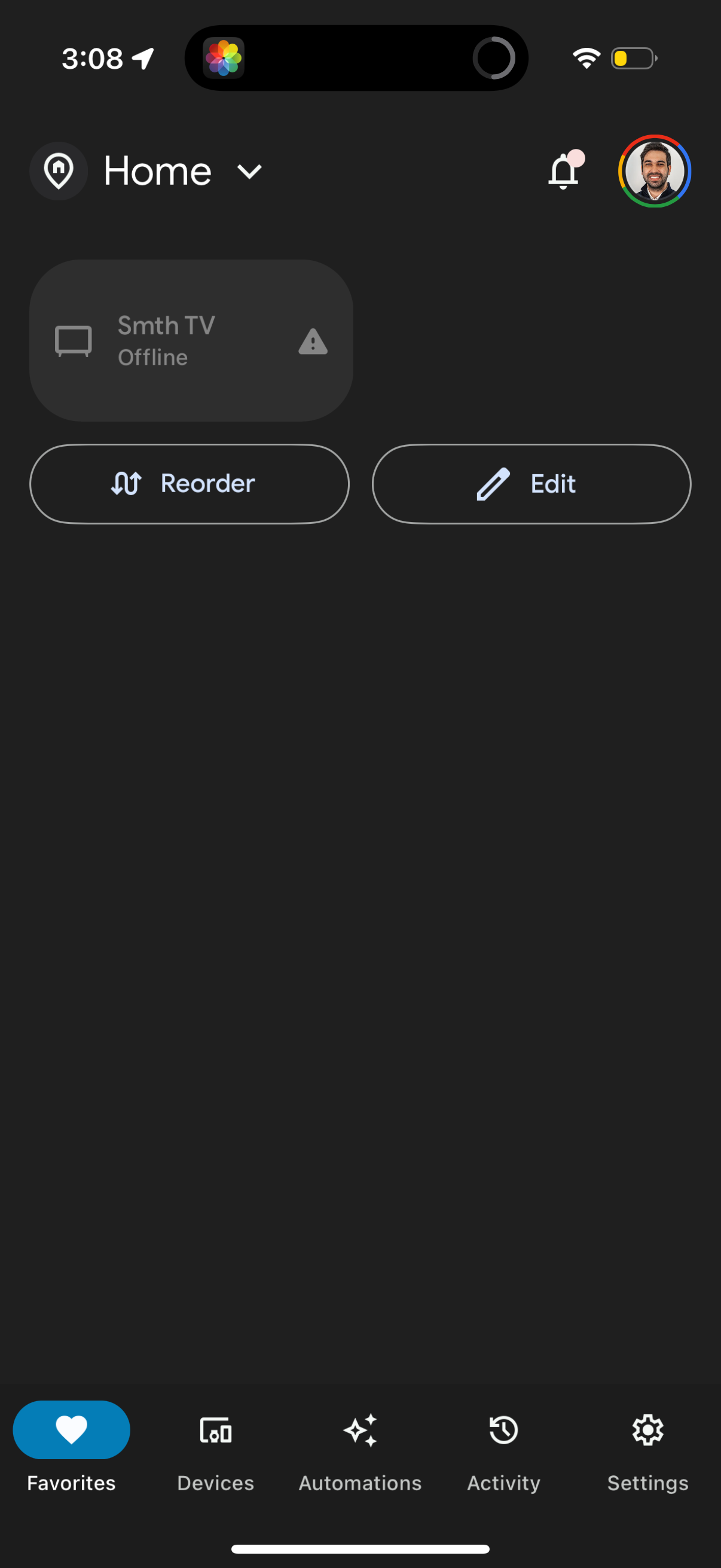The image size is (721, 1568).
Task: Click the home location pin icon
Action: pyautogui.click(x=59, y=171)
